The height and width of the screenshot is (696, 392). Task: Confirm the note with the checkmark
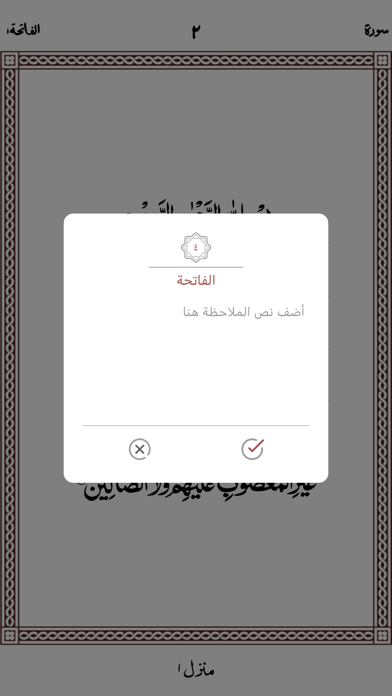(253, 449)
